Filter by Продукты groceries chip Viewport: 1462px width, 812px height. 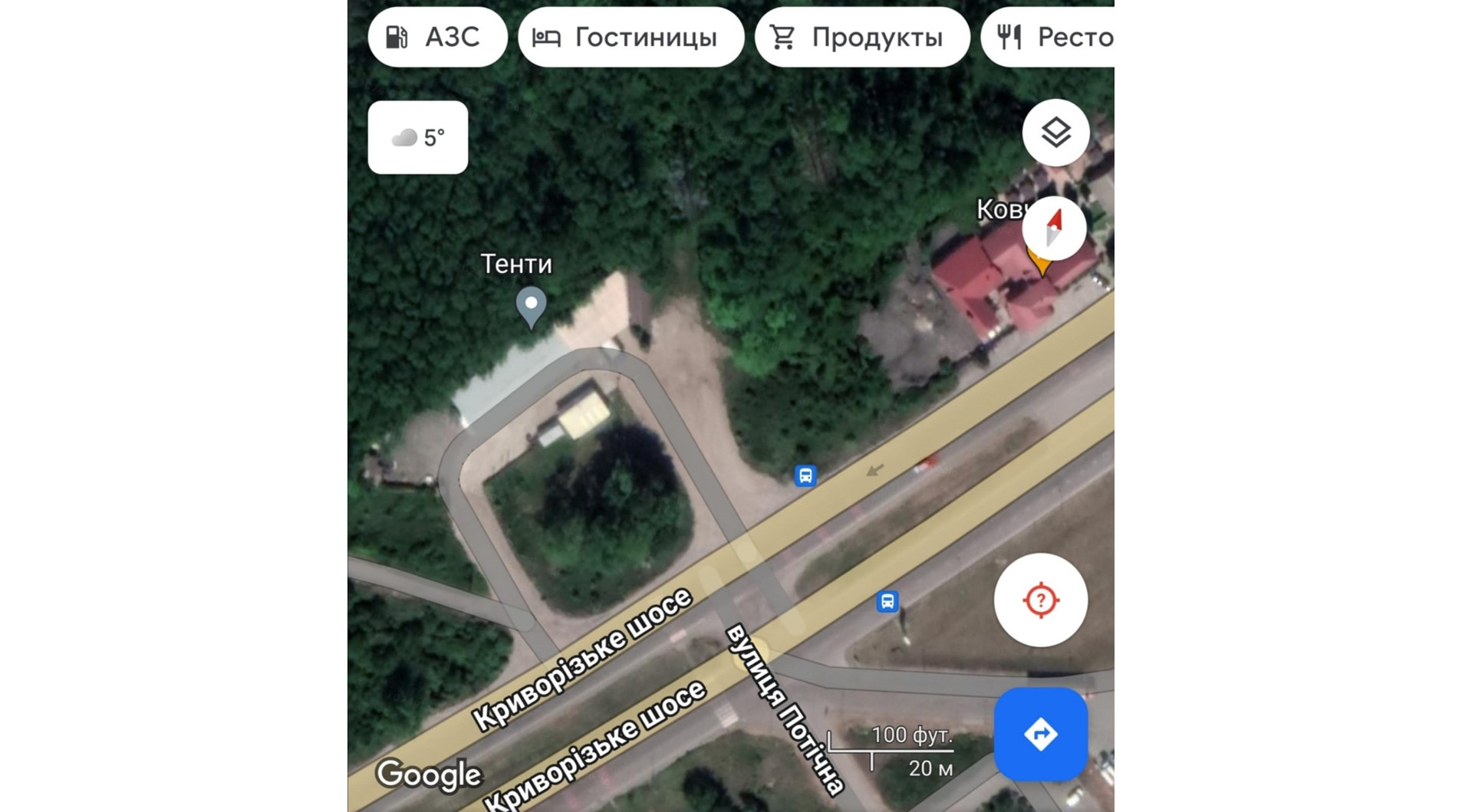coord(862,37)
